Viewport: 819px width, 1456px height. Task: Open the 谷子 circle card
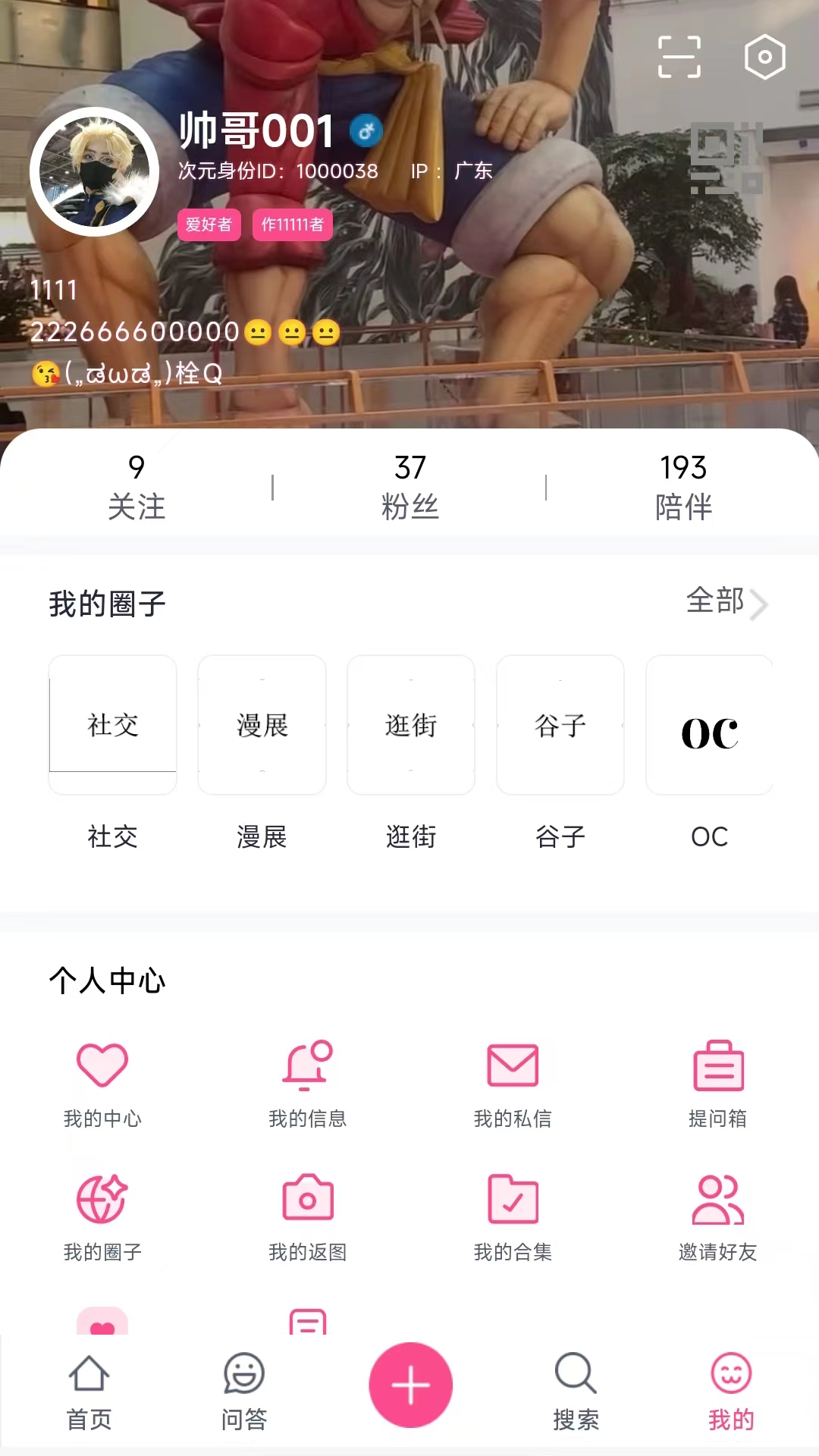[x=560, y=724]
